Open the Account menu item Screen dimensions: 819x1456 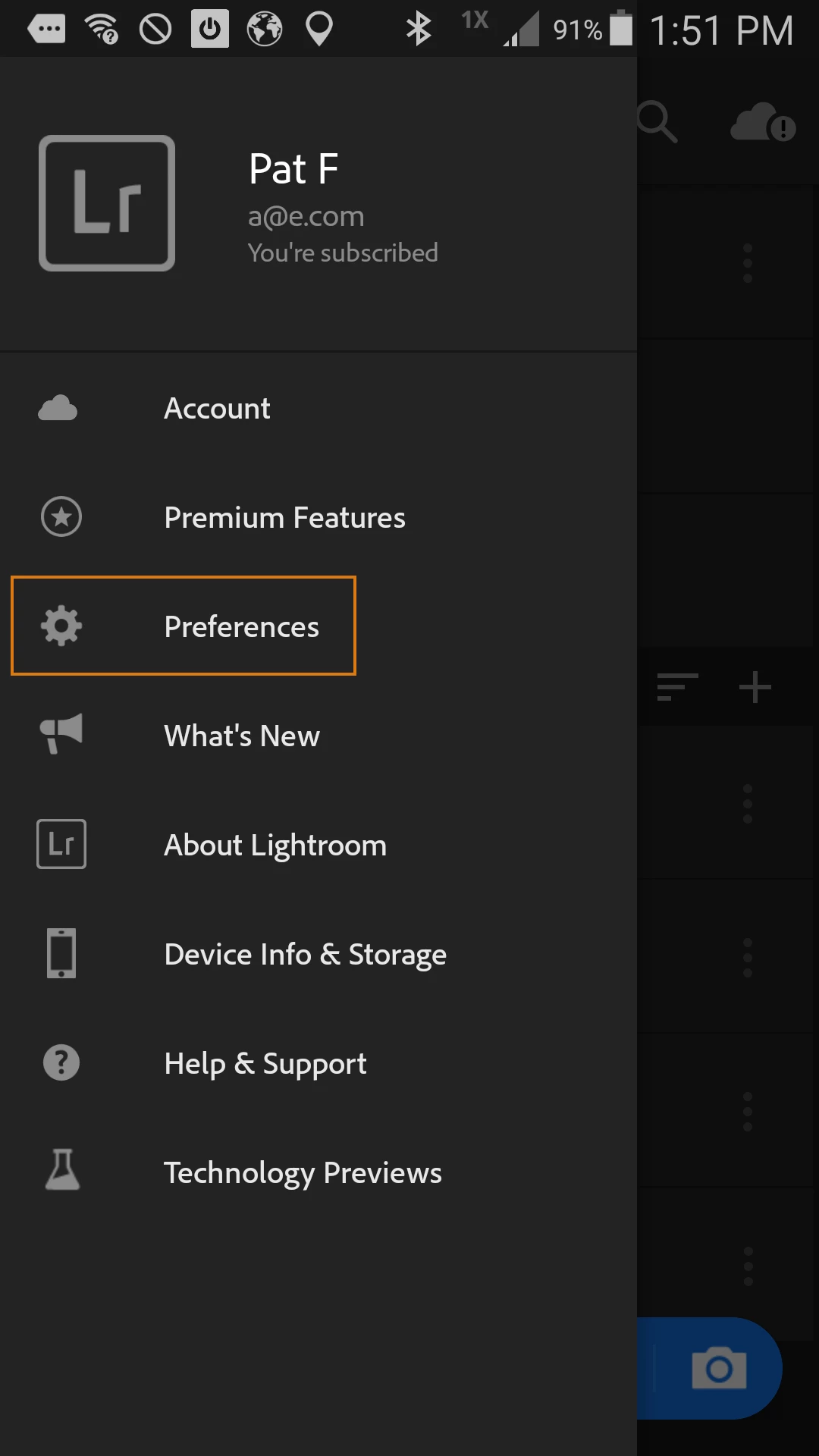(x=217, y=409)
